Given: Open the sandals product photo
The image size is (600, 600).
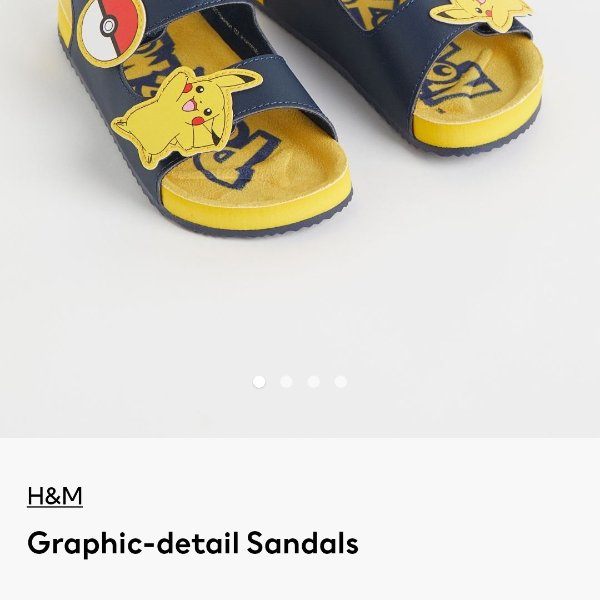Looking at the screenshot, I should (x=300, y=150).
